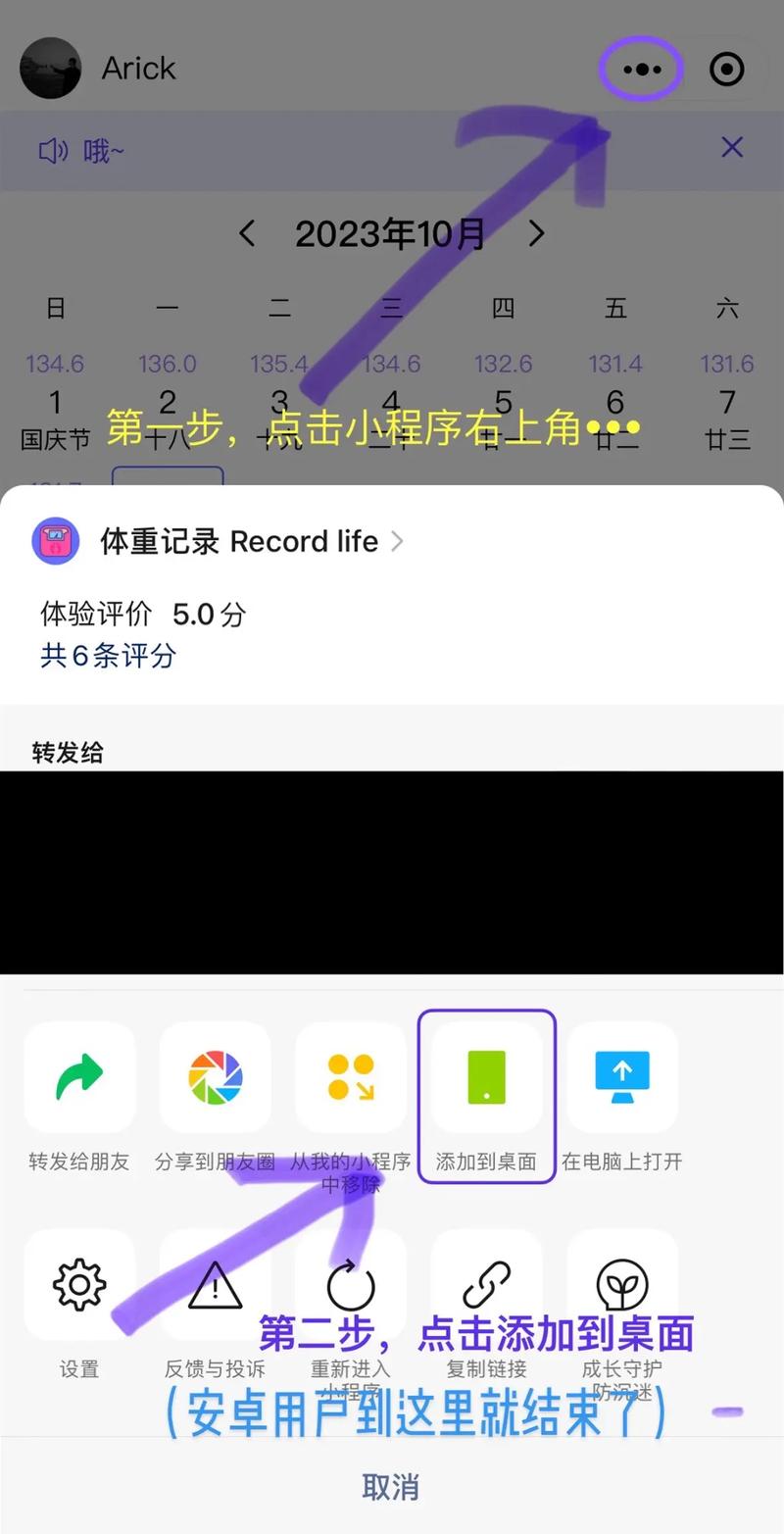Dismiss the voice announcement banner
Screen dimensions: 784x1534
[x=731, y=148]
